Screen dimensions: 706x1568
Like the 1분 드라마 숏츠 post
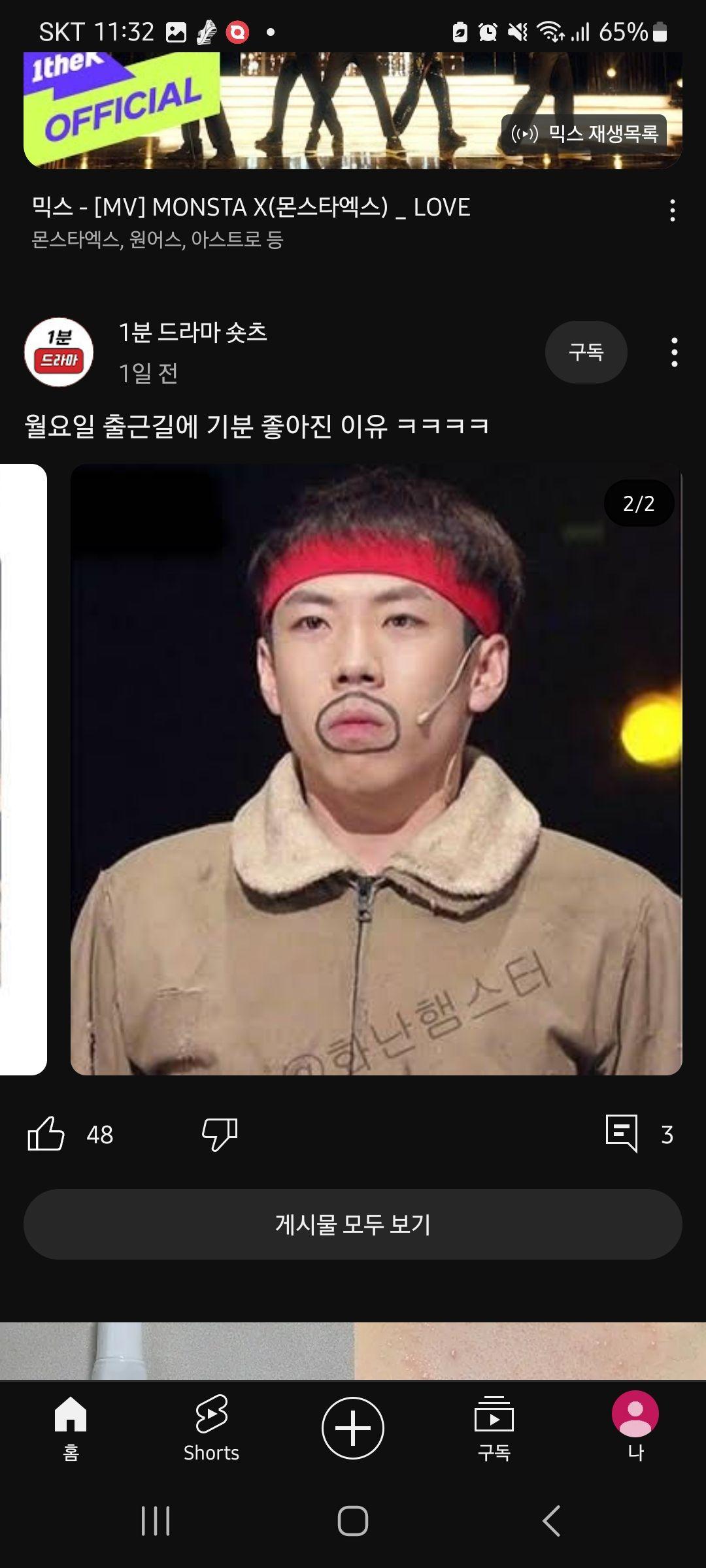point(46,1134)
